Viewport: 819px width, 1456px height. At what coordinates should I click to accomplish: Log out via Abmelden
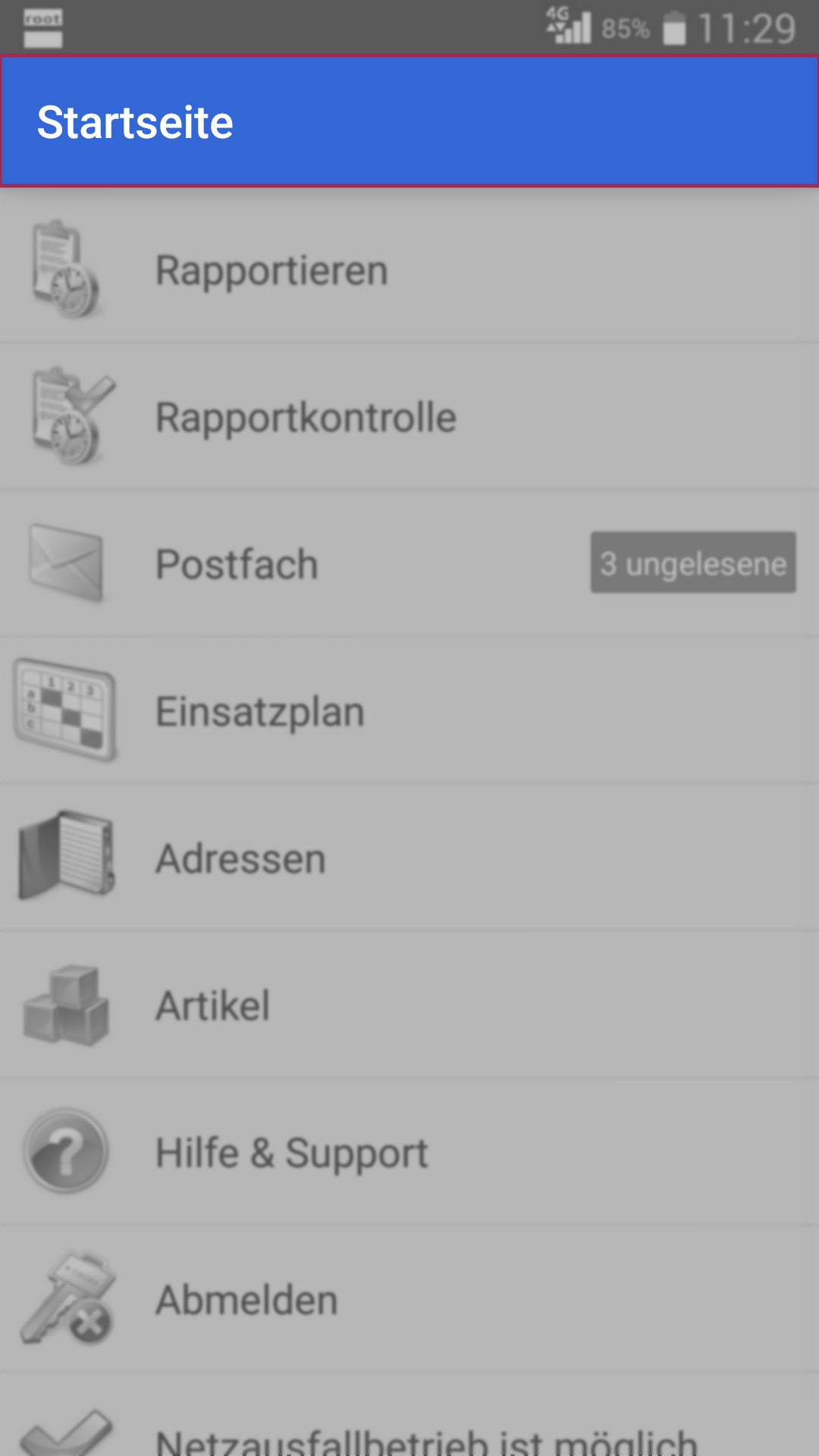(x=409, y=1299)
